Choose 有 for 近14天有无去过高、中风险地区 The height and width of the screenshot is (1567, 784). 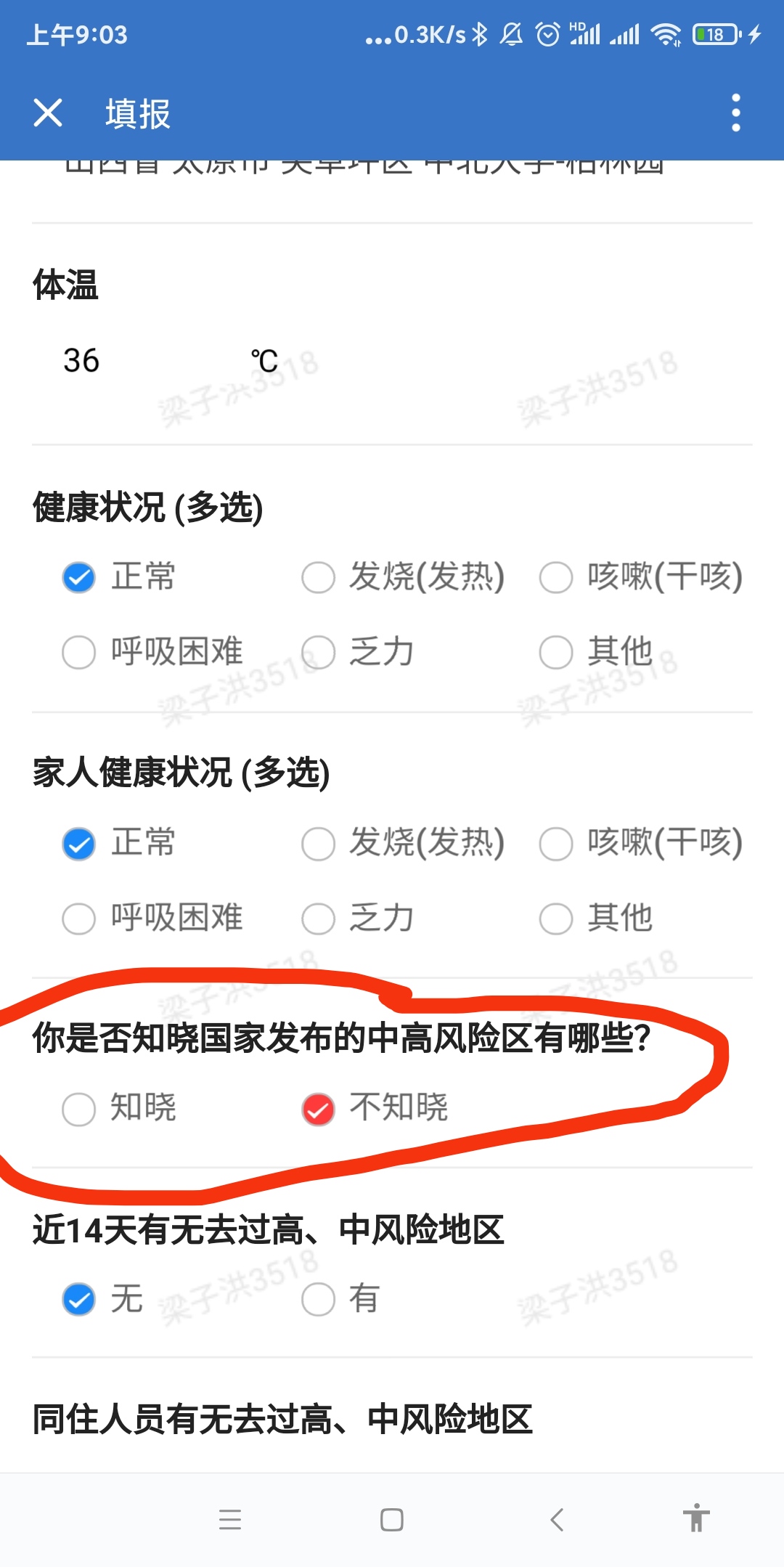tap(340, 1299)
